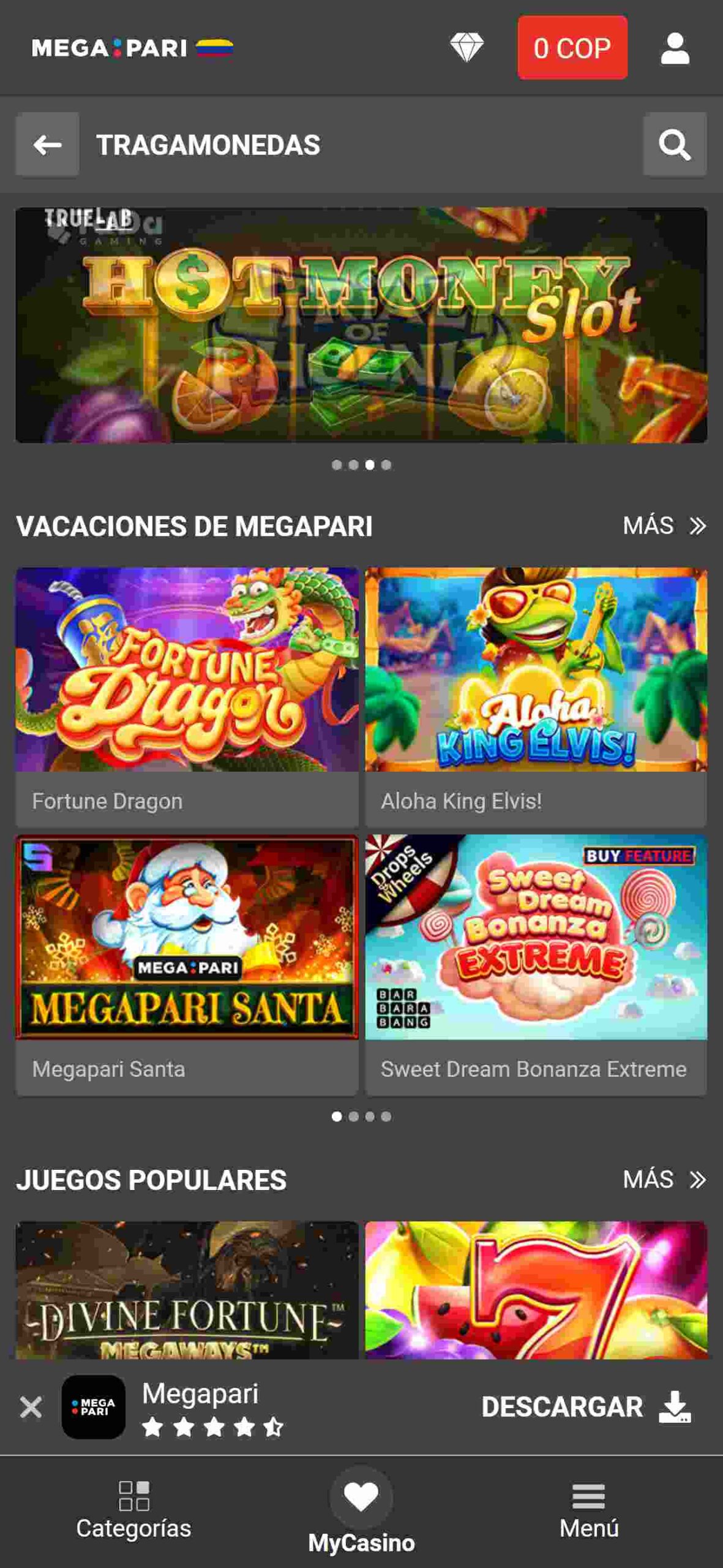The image size is (723, 1568).
Task: Tap the 0 COP balance button
Action: (x=572, y=48)
